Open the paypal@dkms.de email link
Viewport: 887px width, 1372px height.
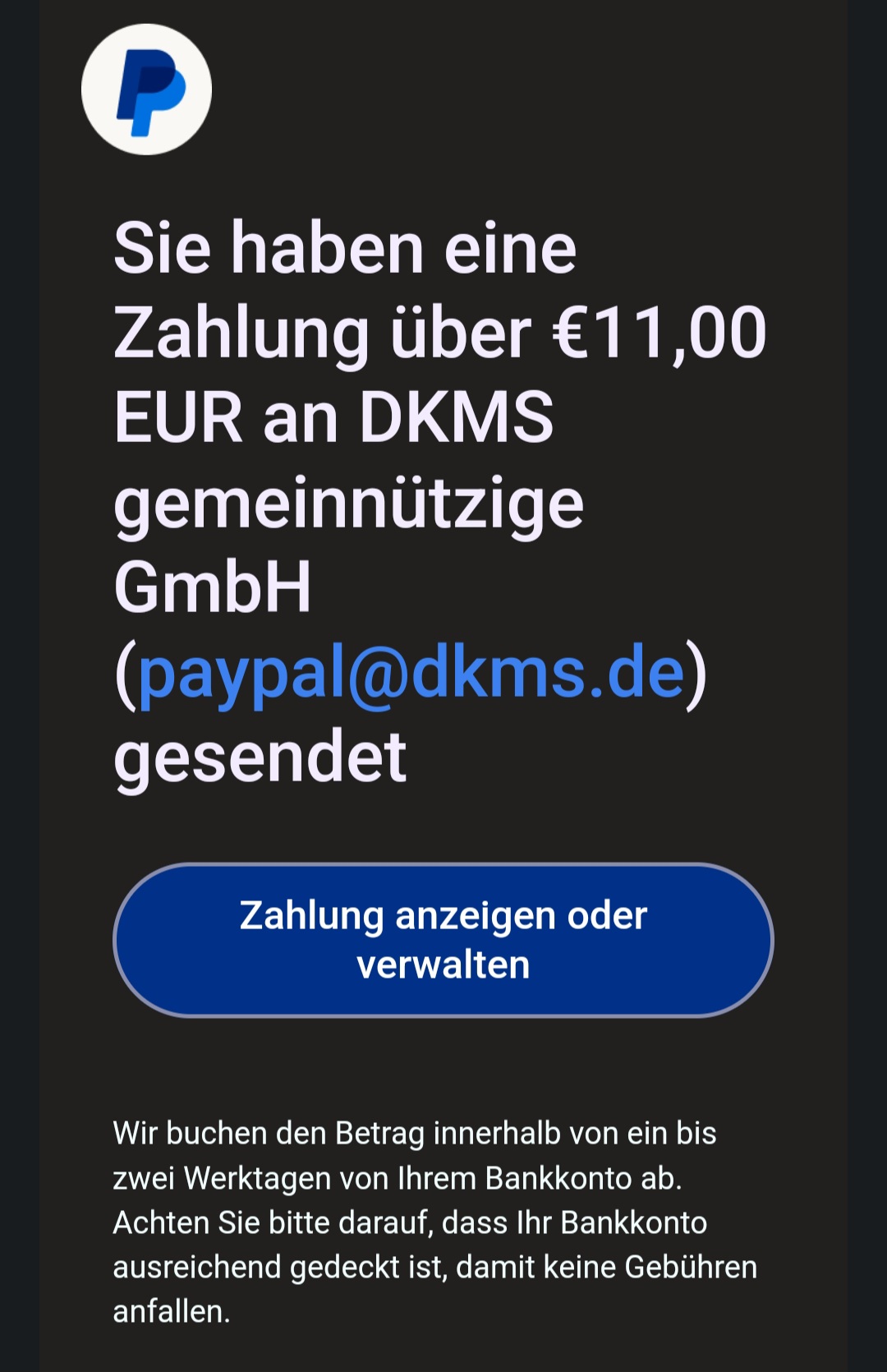[411, 674]
